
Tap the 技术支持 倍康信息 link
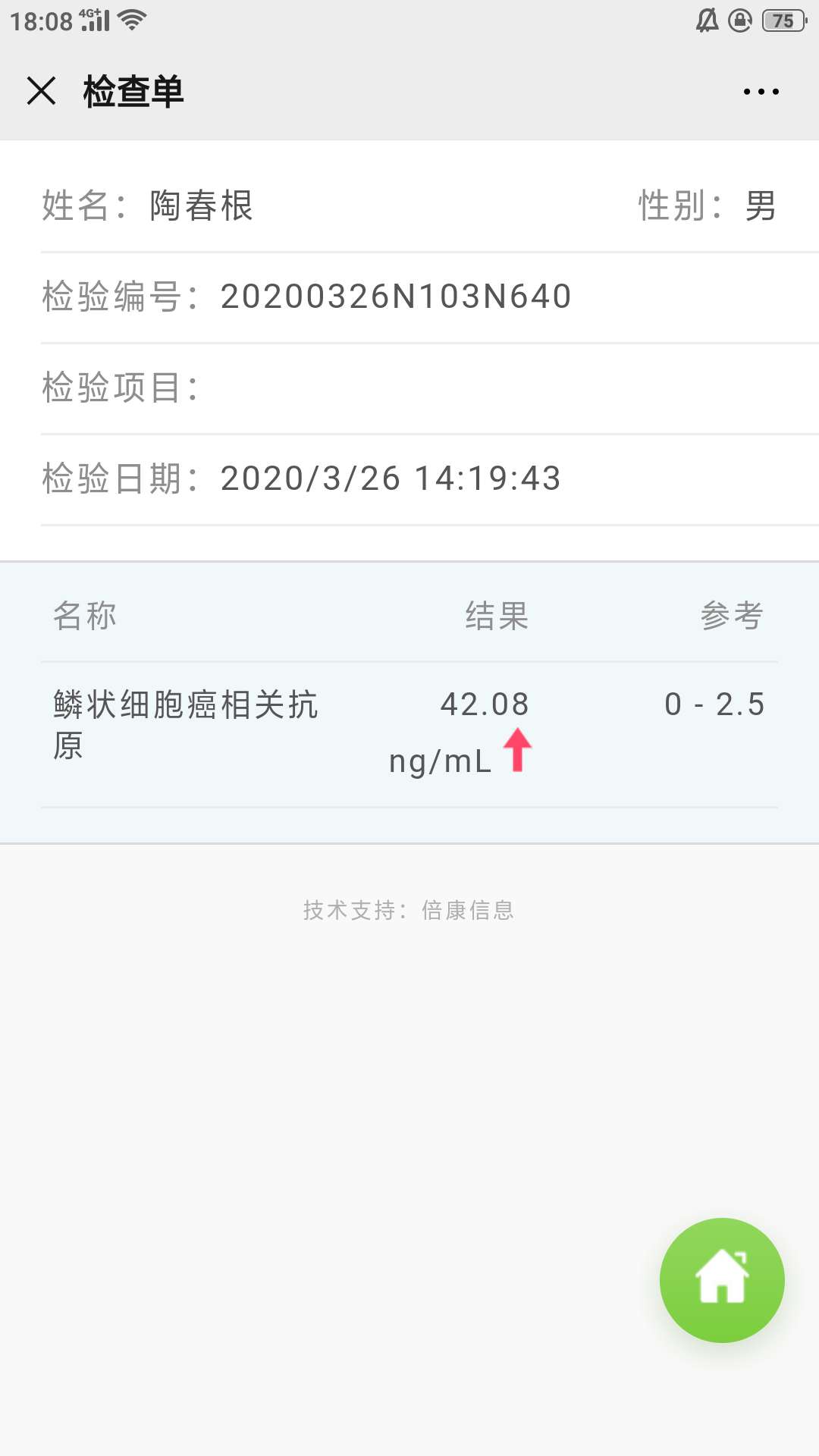click(409, 910)
